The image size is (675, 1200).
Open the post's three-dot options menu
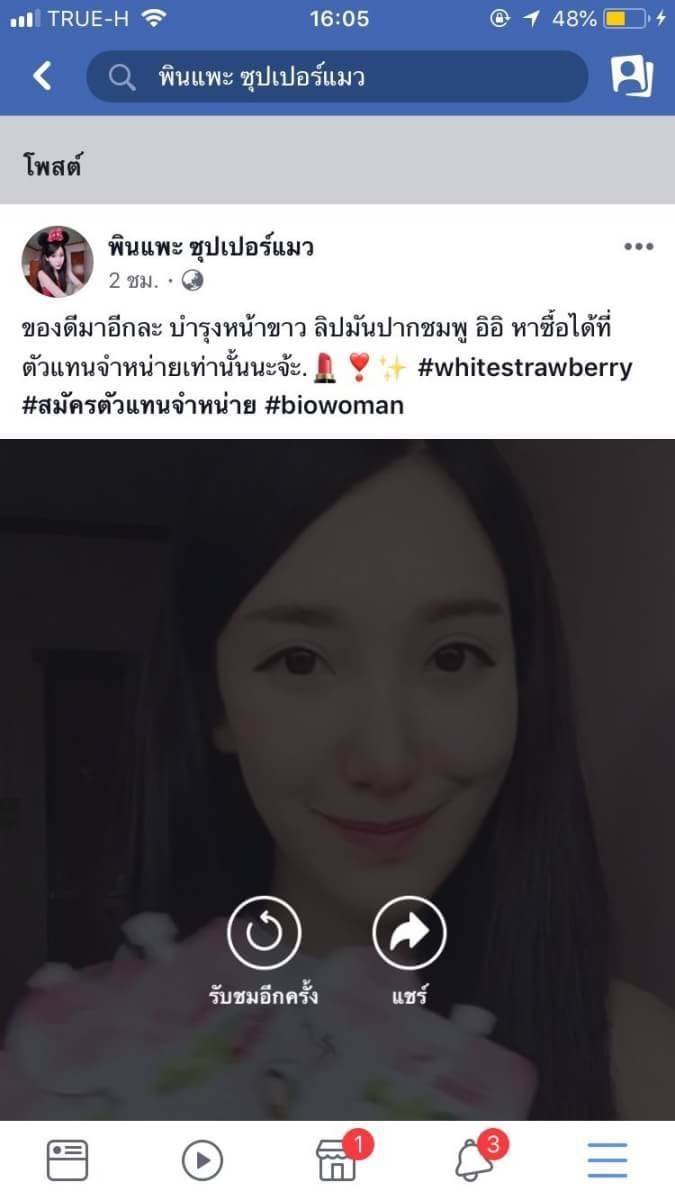click(638, 247)
